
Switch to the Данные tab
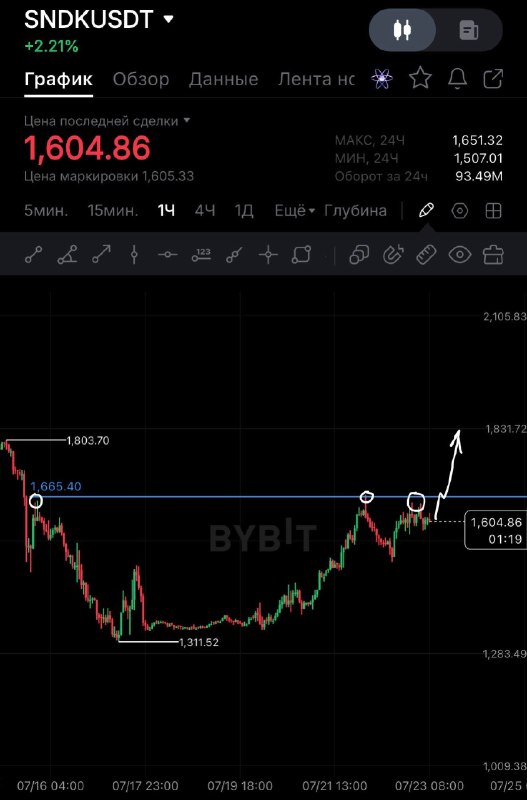click(x=223, y=79)
